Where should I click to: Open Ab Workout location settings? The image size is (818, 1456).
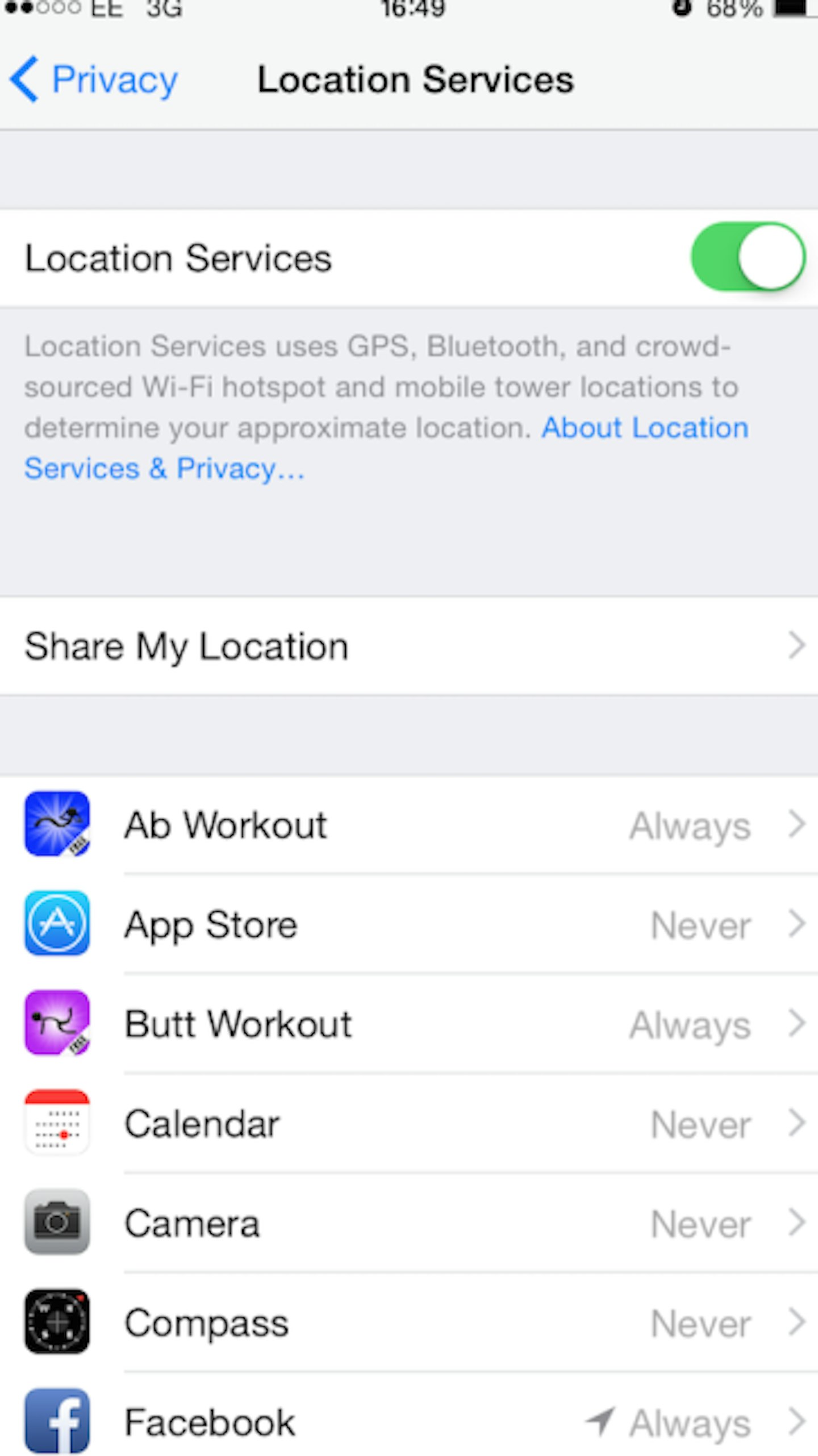[409, 825]
